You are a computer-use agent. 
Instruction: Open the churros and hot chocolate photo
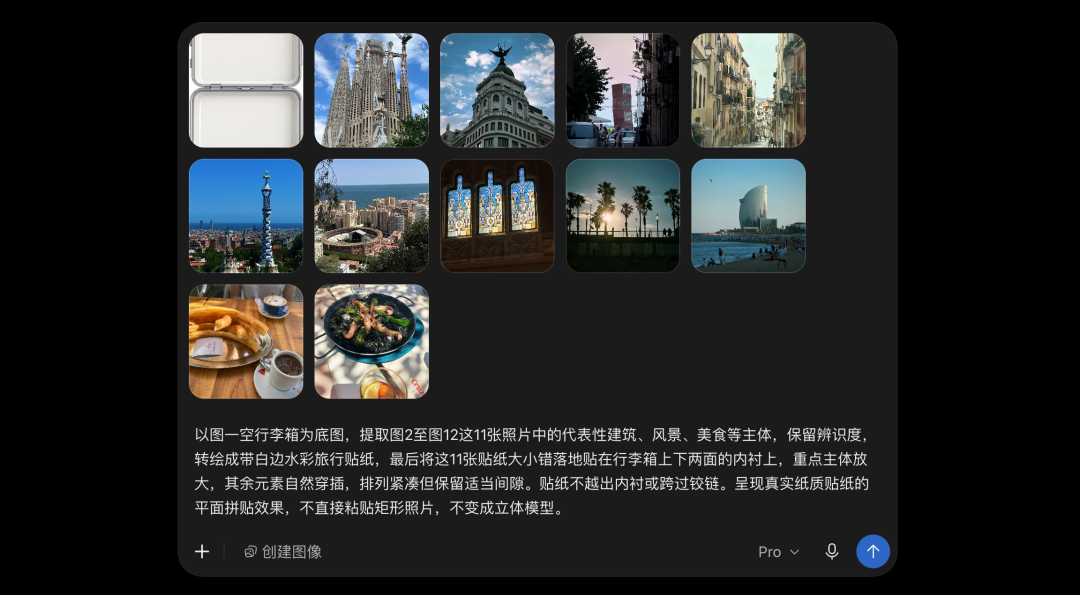click(246, 342)
